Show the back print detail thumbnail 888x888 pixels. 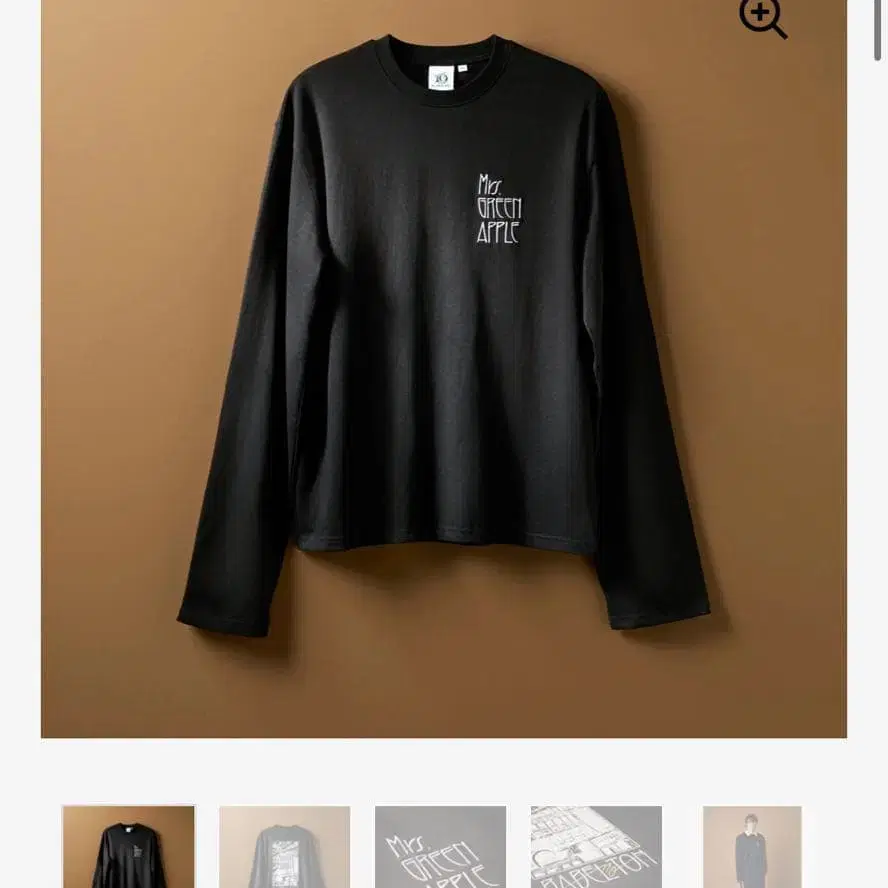[596, 846]
